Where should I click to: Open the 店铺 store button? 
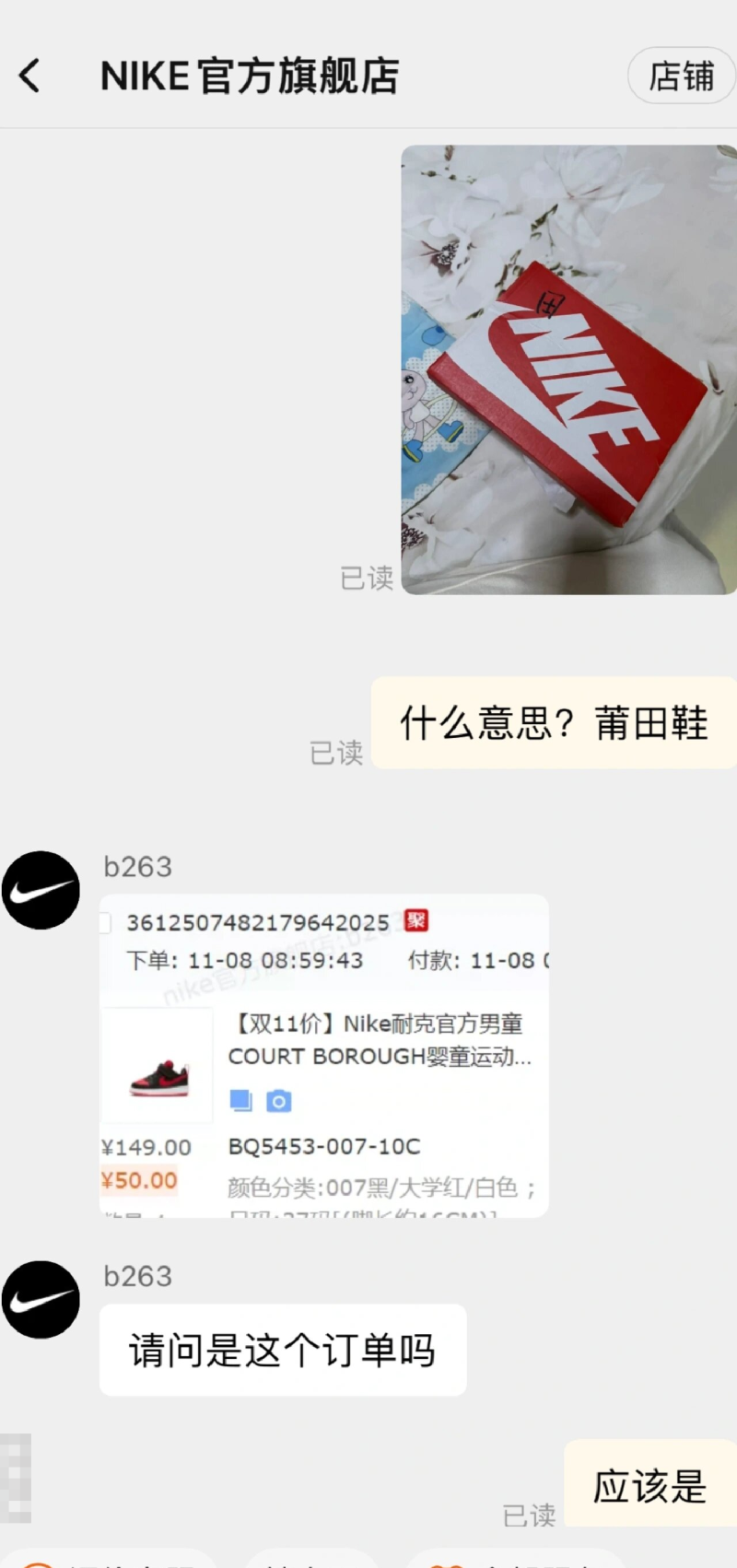point(681,76)
